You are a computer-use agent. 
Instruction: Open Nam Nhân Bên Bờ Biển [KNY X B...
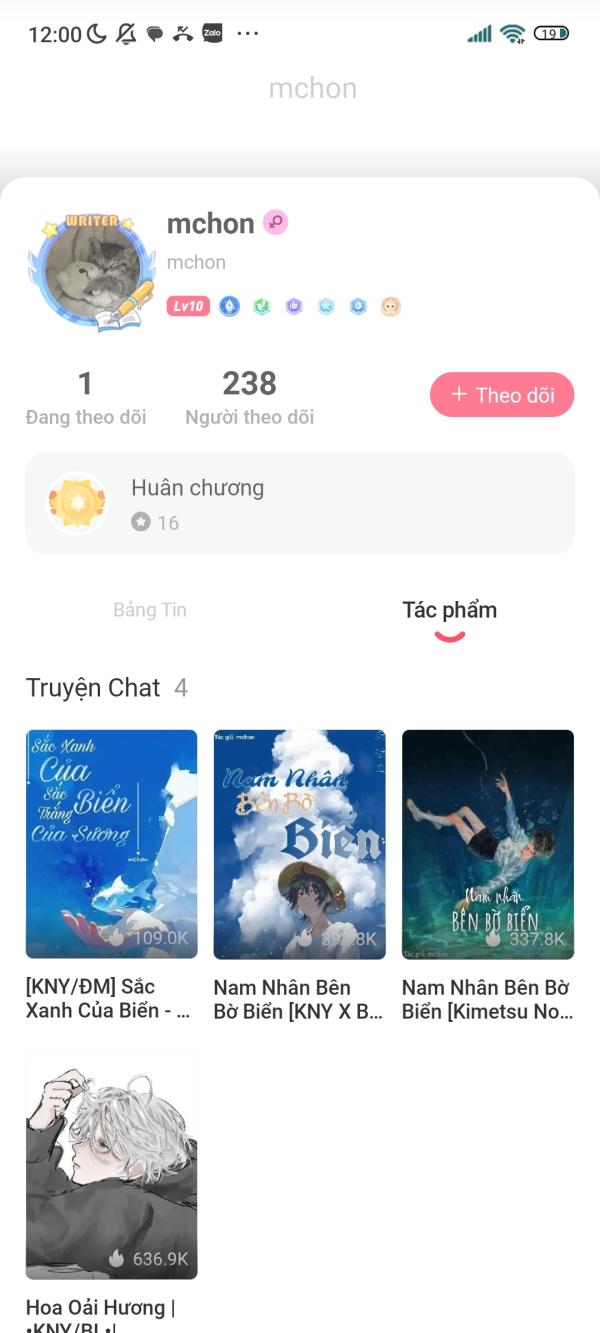299,844
